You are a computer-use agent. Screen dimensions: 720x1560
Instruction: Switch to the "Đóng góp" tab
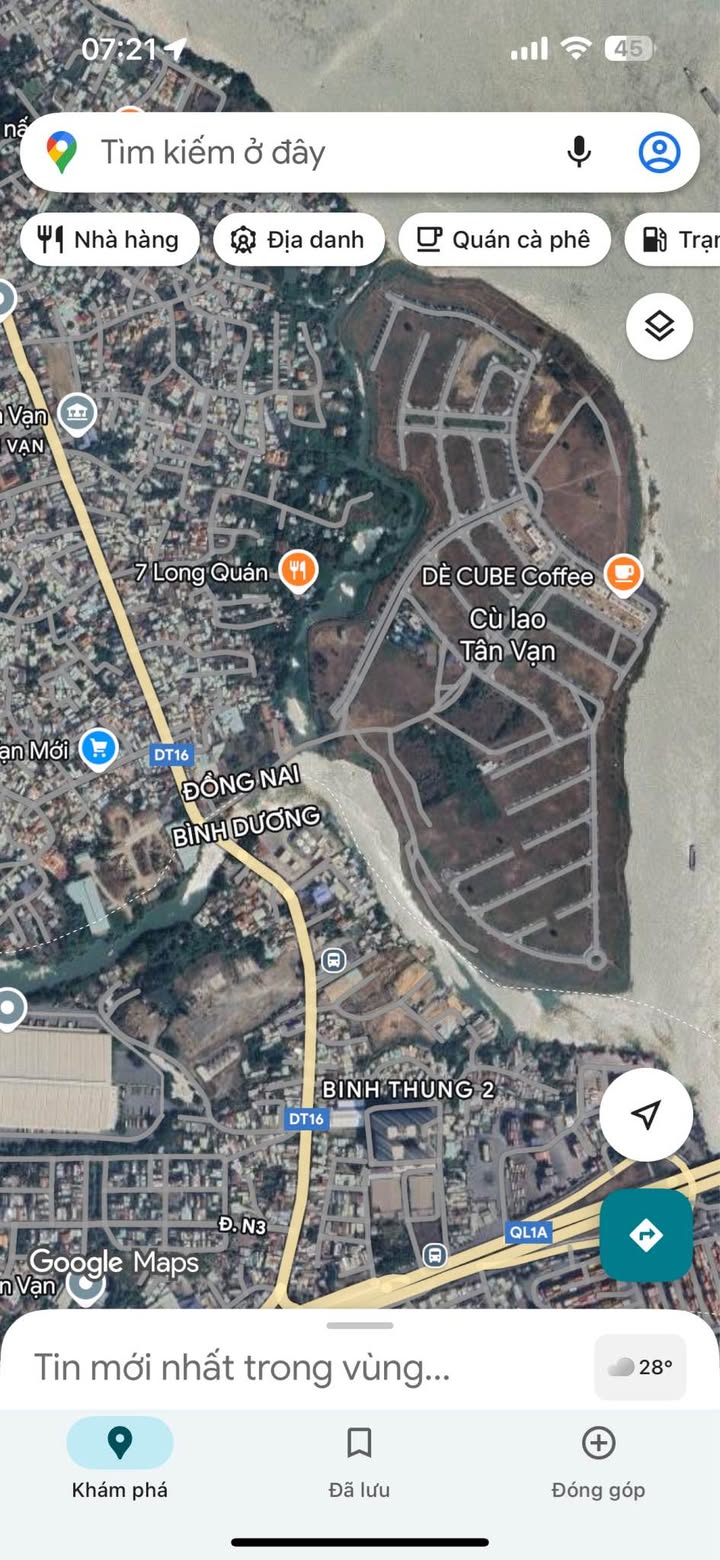coord(598,1462)
